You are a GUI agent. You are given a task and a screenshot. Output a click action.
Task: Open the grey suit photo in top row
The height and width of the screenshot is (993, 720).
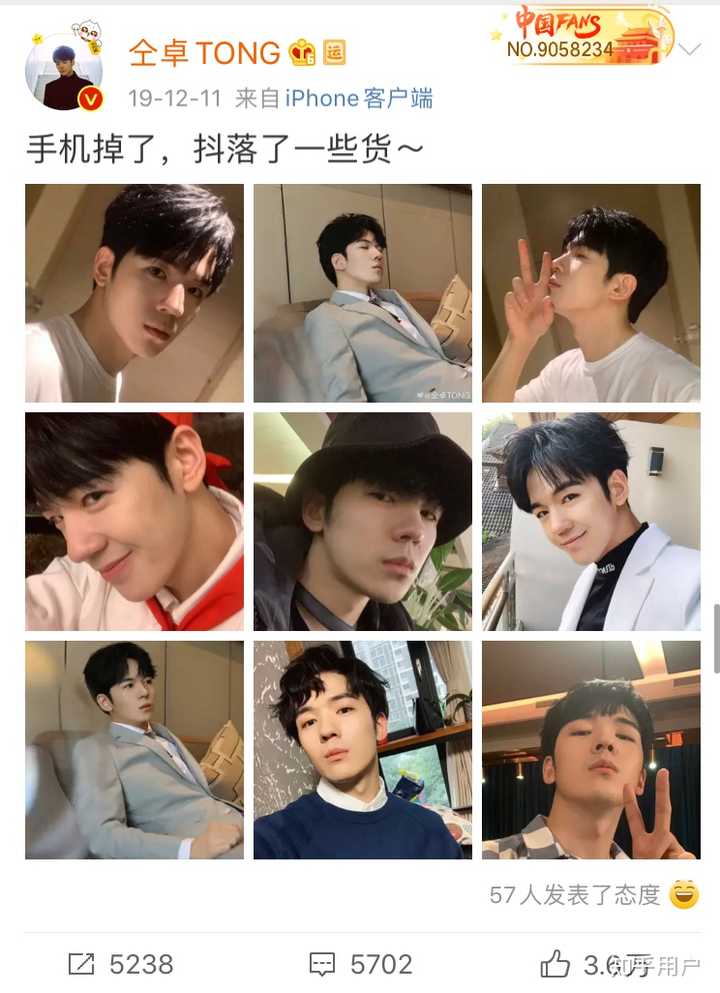362,293
